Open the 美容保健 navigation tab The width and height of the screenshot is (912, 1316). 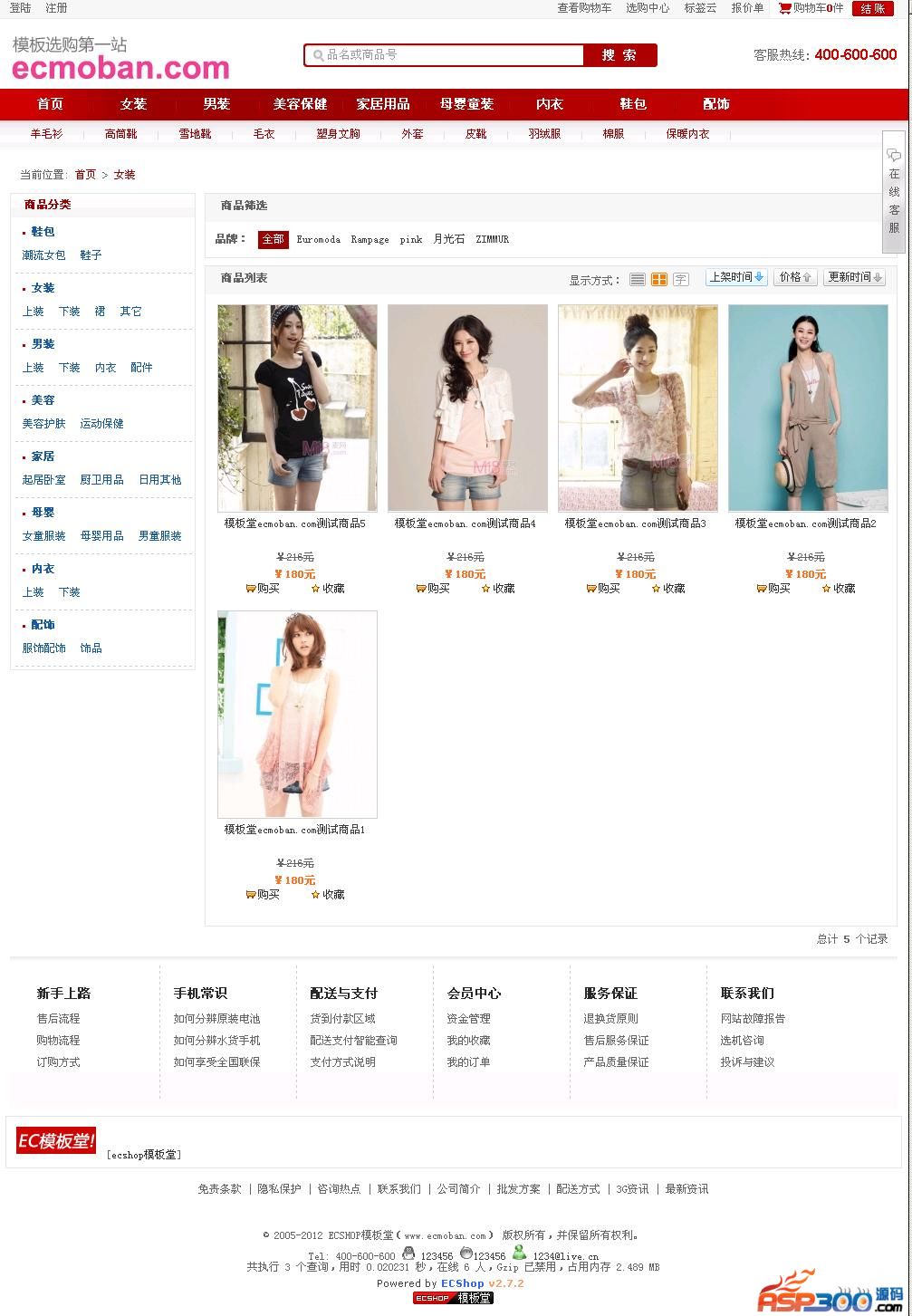300,104
